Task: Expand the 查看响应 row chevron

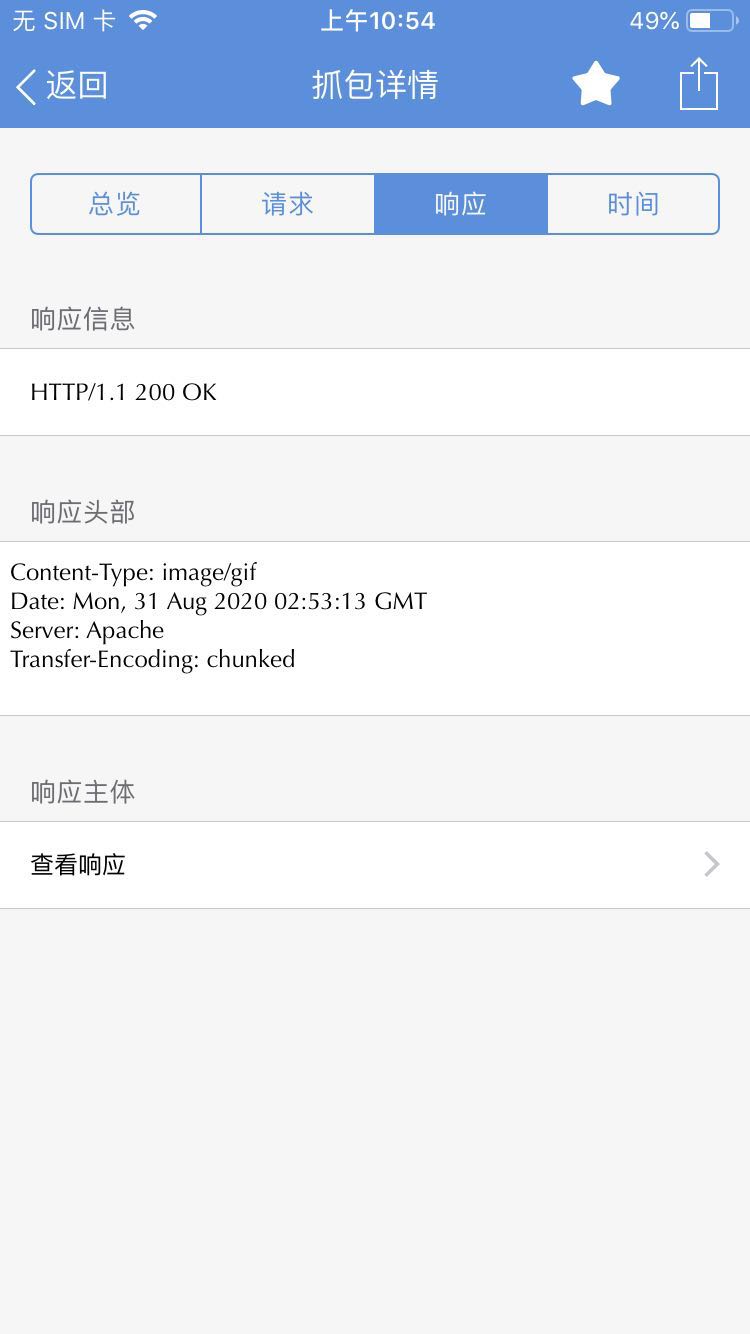Action: [x=710, y=864]
